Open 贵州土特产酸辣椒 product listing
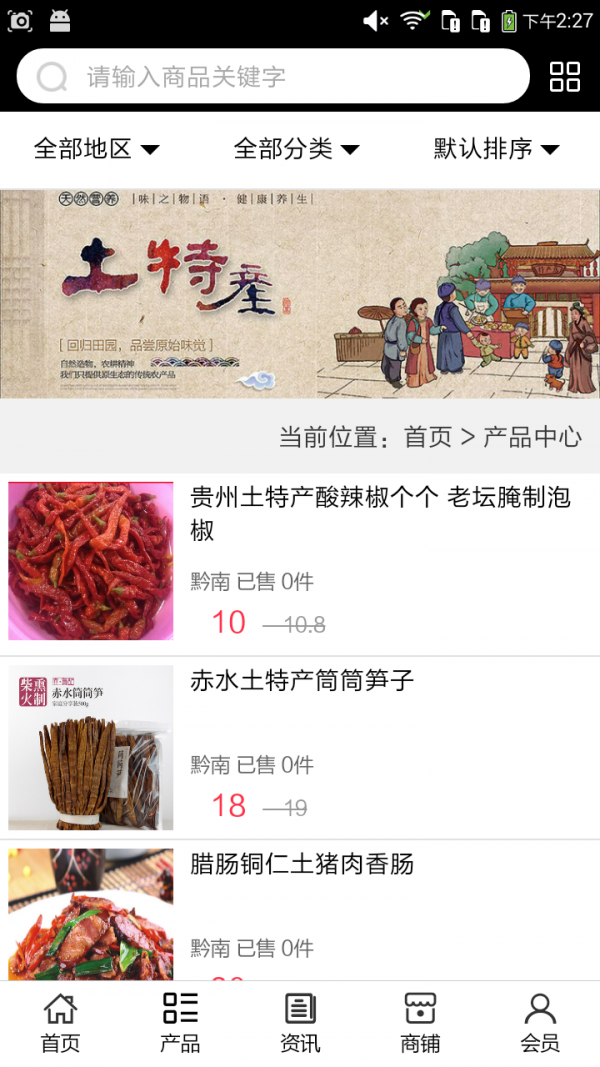 pos(380,512)
